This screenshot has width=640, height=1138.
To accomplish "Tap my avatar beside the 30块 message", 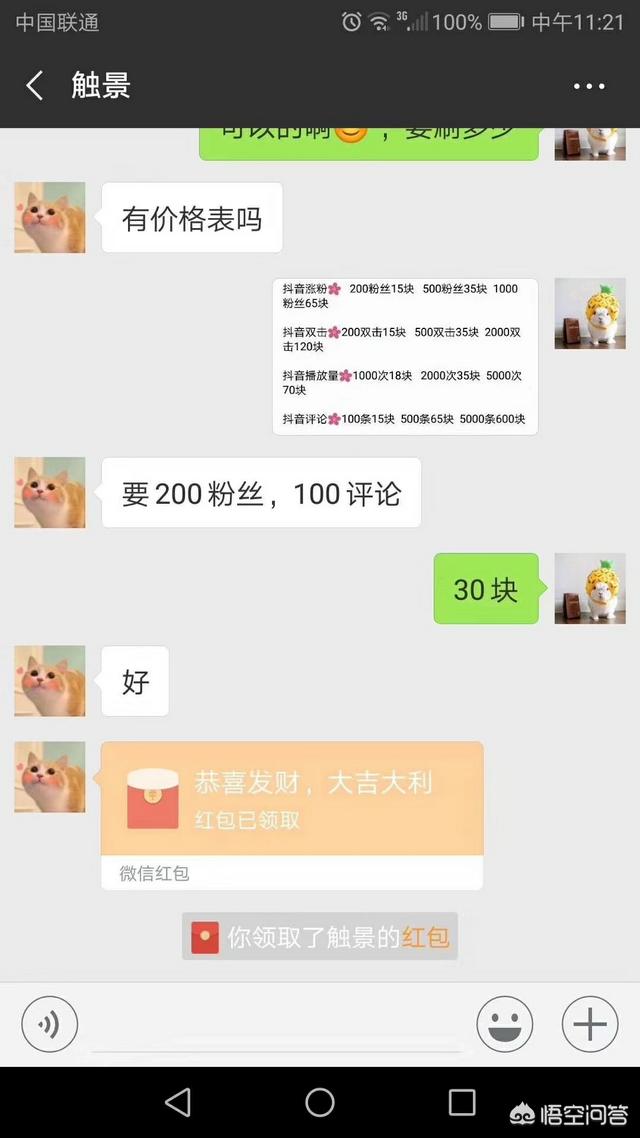I will coord(590,589).
